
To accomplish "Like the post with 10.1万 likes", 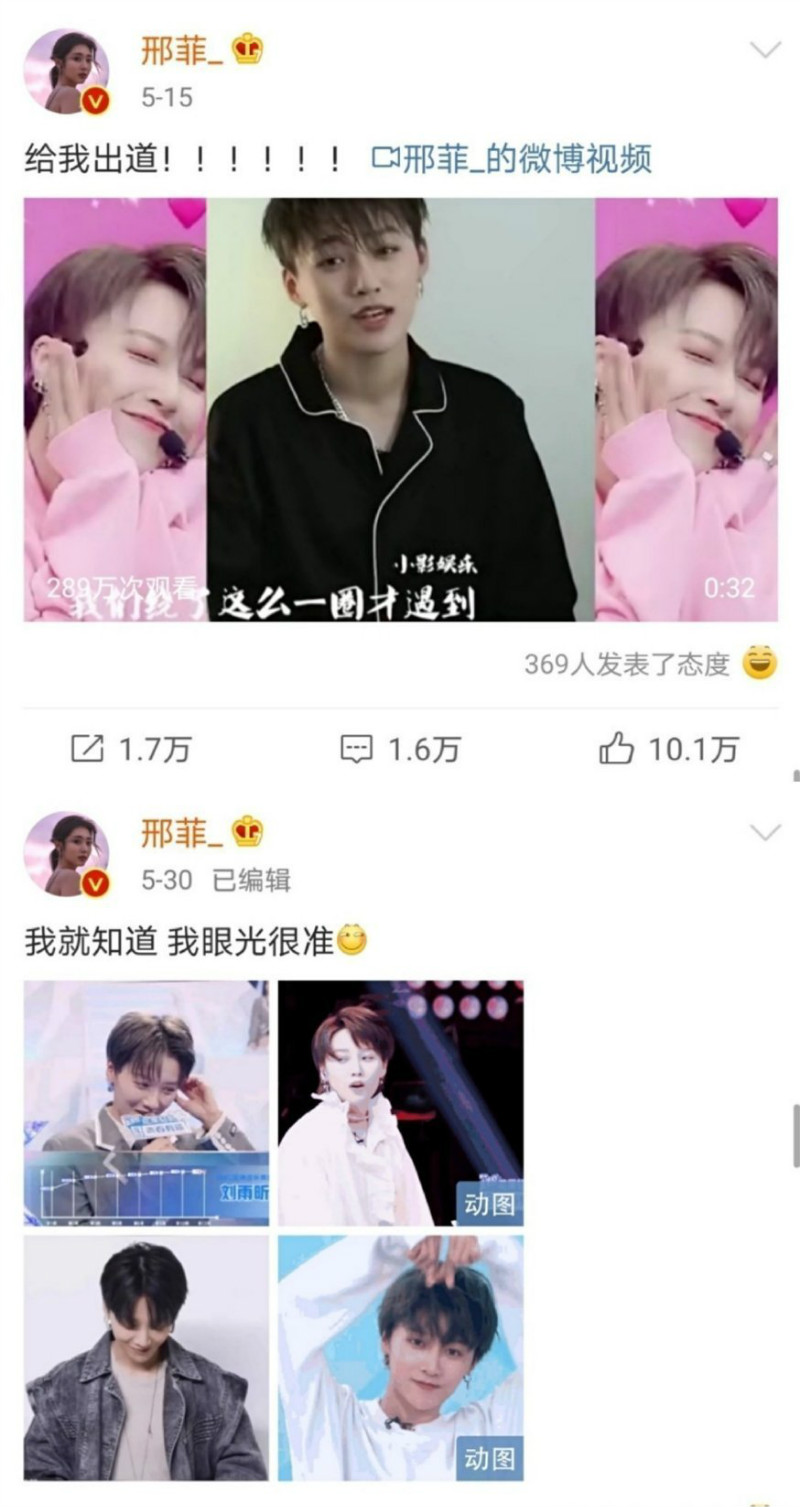I will pyautogui.click(x=668, y=749).
